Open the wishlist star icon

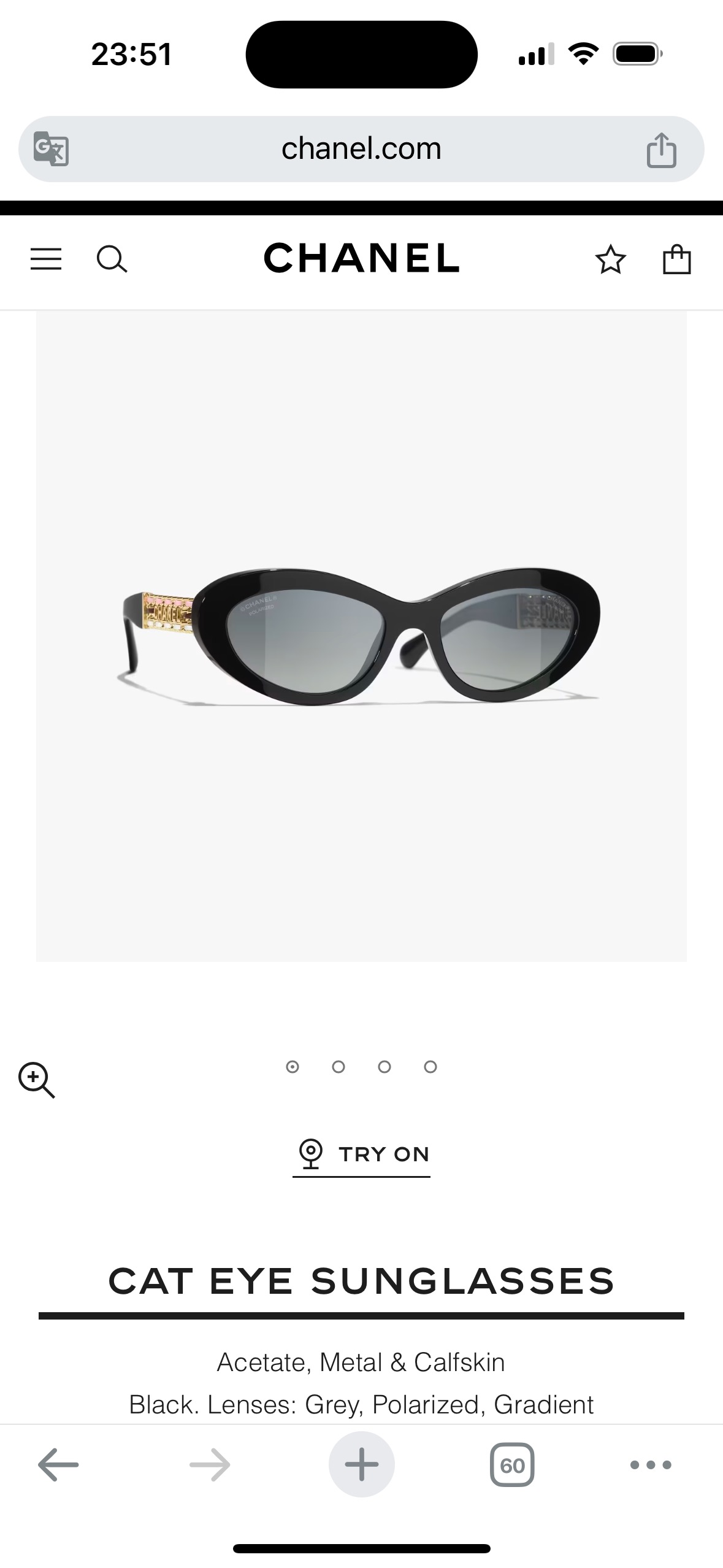click(610, 259)
